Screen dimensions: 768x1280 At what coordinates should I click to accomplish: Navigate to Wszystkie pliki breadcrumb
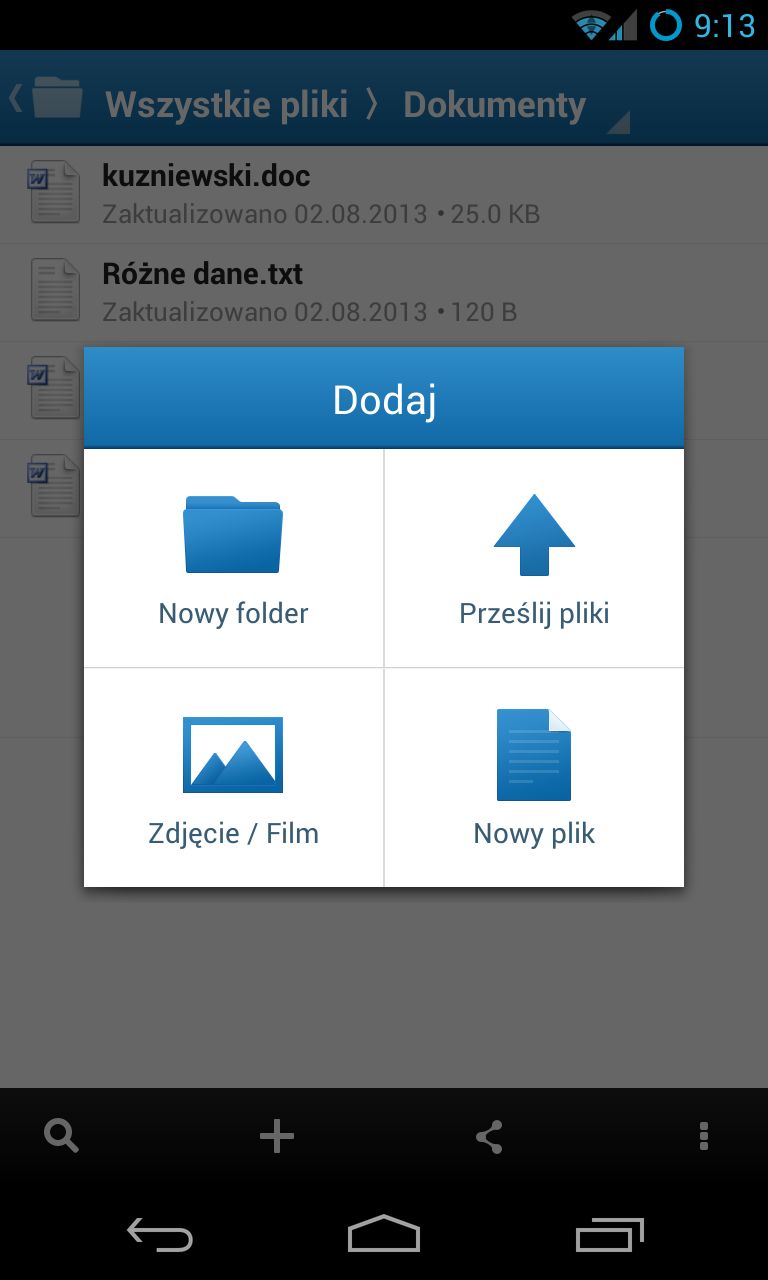click(227, 104)
